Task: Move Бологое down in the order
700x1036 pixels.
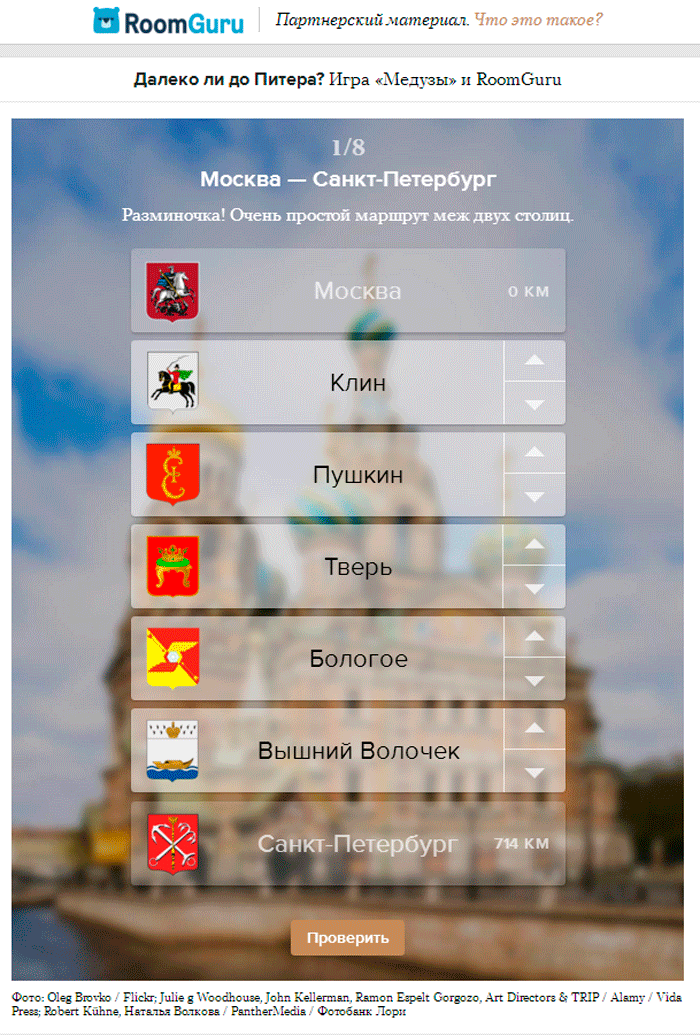Action: 535,679
